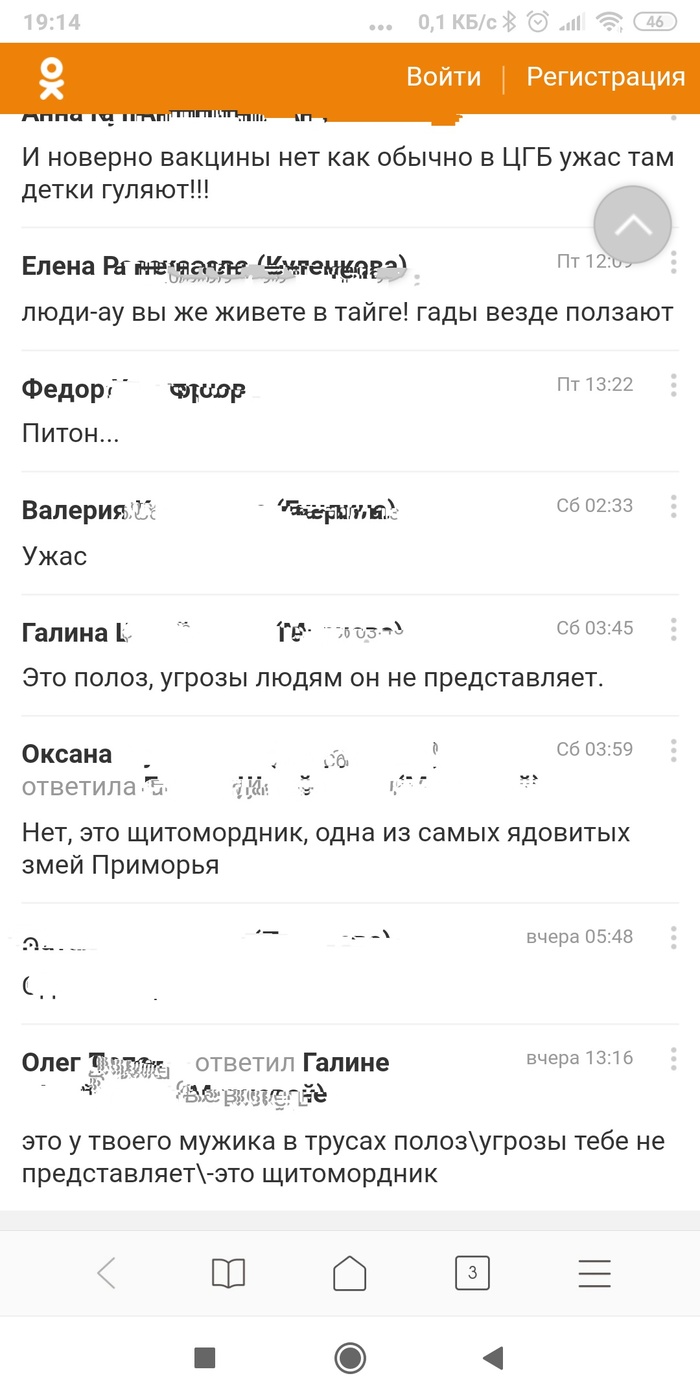Tap the Войти login link
This screenshot has height=1400, width=700.
(443, 78)
